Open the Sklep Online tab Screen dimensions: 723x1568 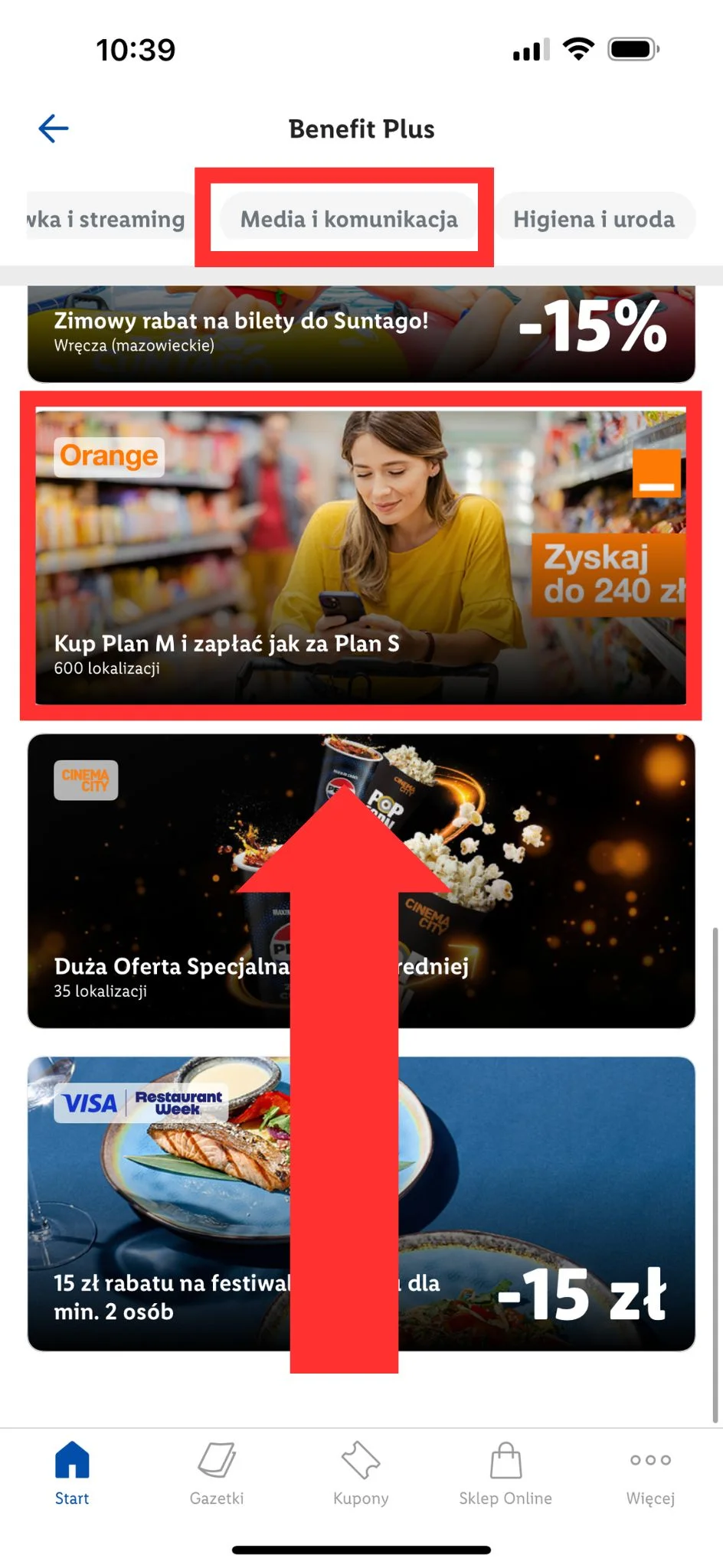505,1473
